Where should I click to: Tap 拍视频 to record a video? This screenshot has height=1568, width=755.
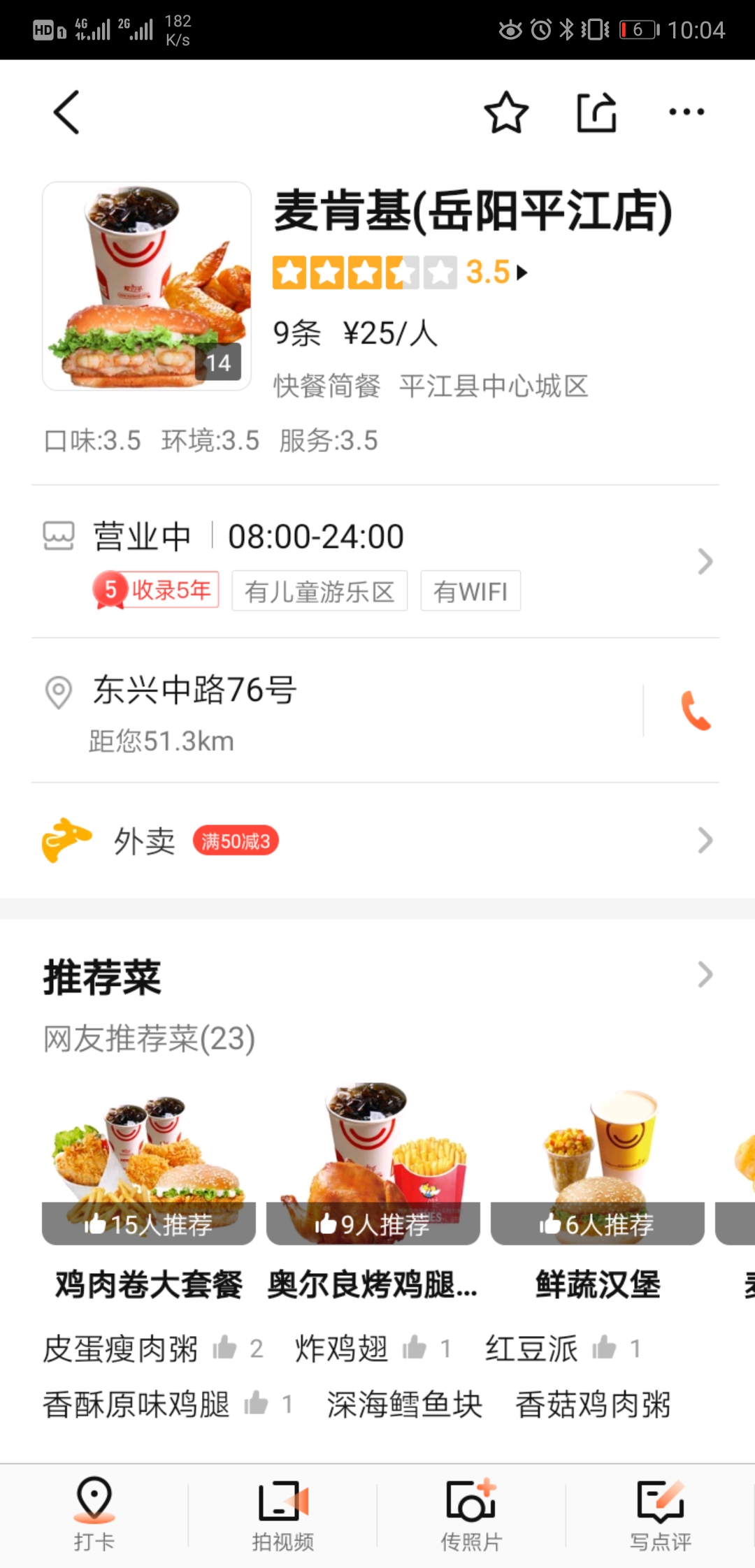tap(282, 1513)
